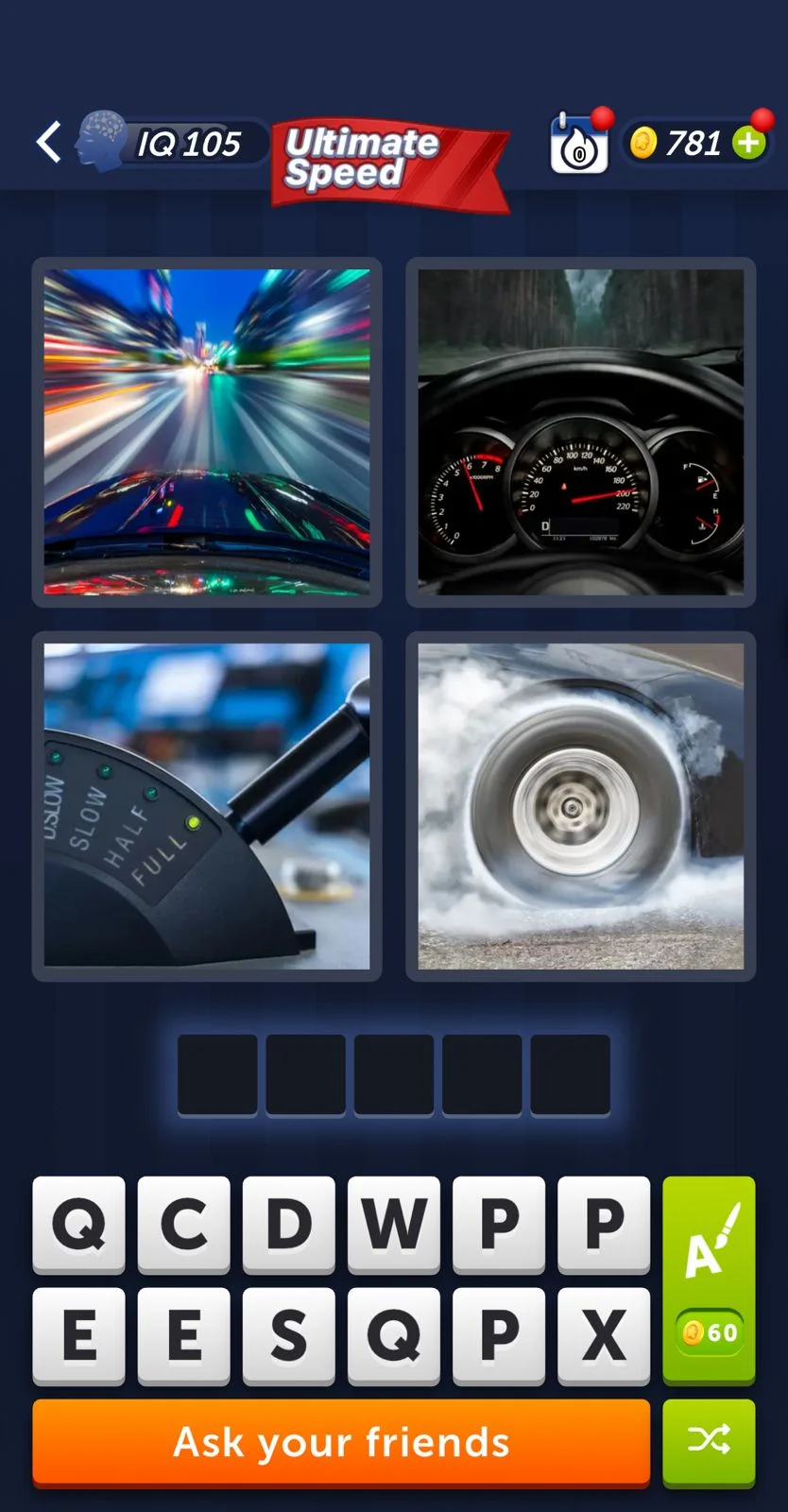
Task: Tap the letter S tile
Action: (x=288, y=1335)
